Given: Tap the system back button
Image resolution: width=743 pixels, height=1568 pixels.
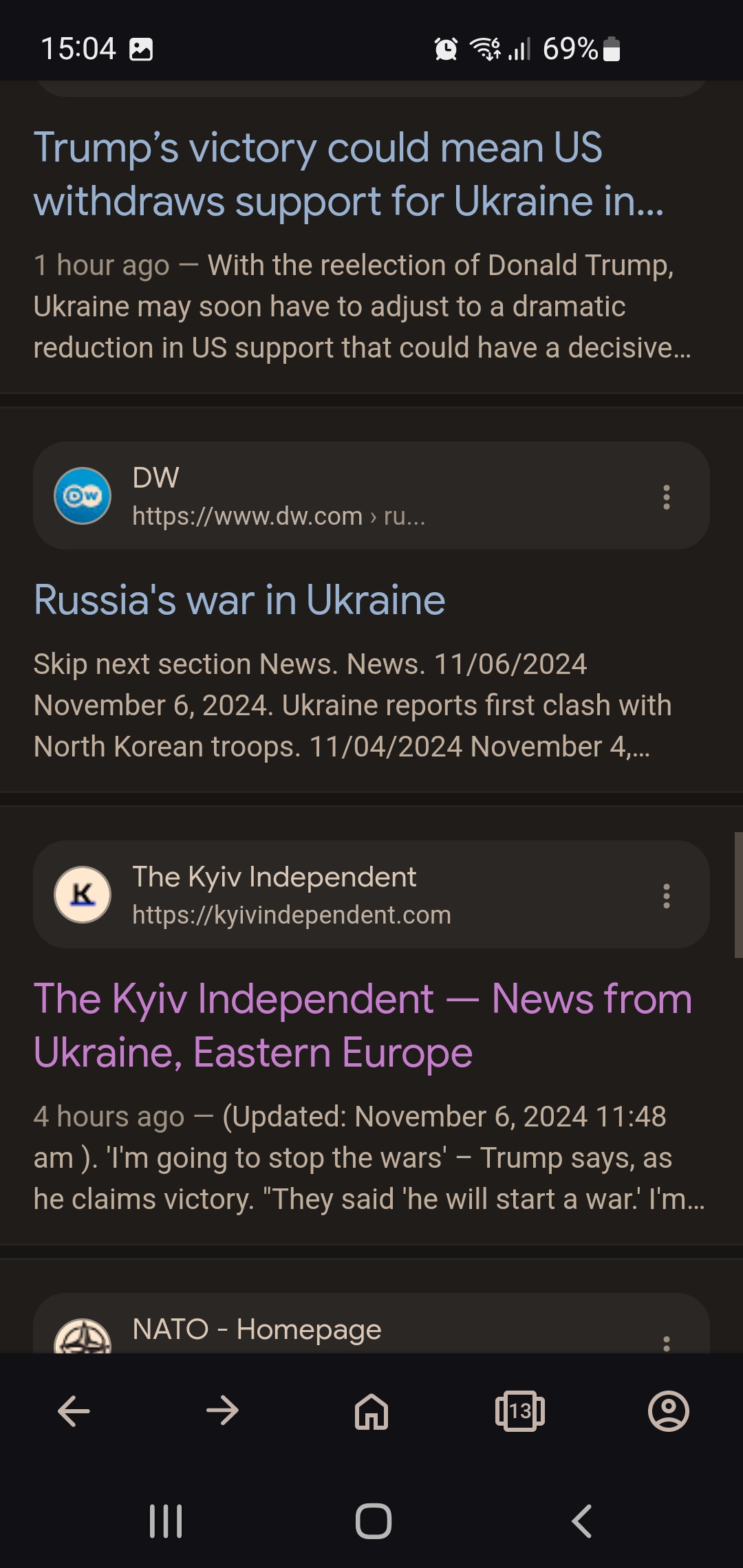Looking at the screenshot, I should click(582, 1521).
